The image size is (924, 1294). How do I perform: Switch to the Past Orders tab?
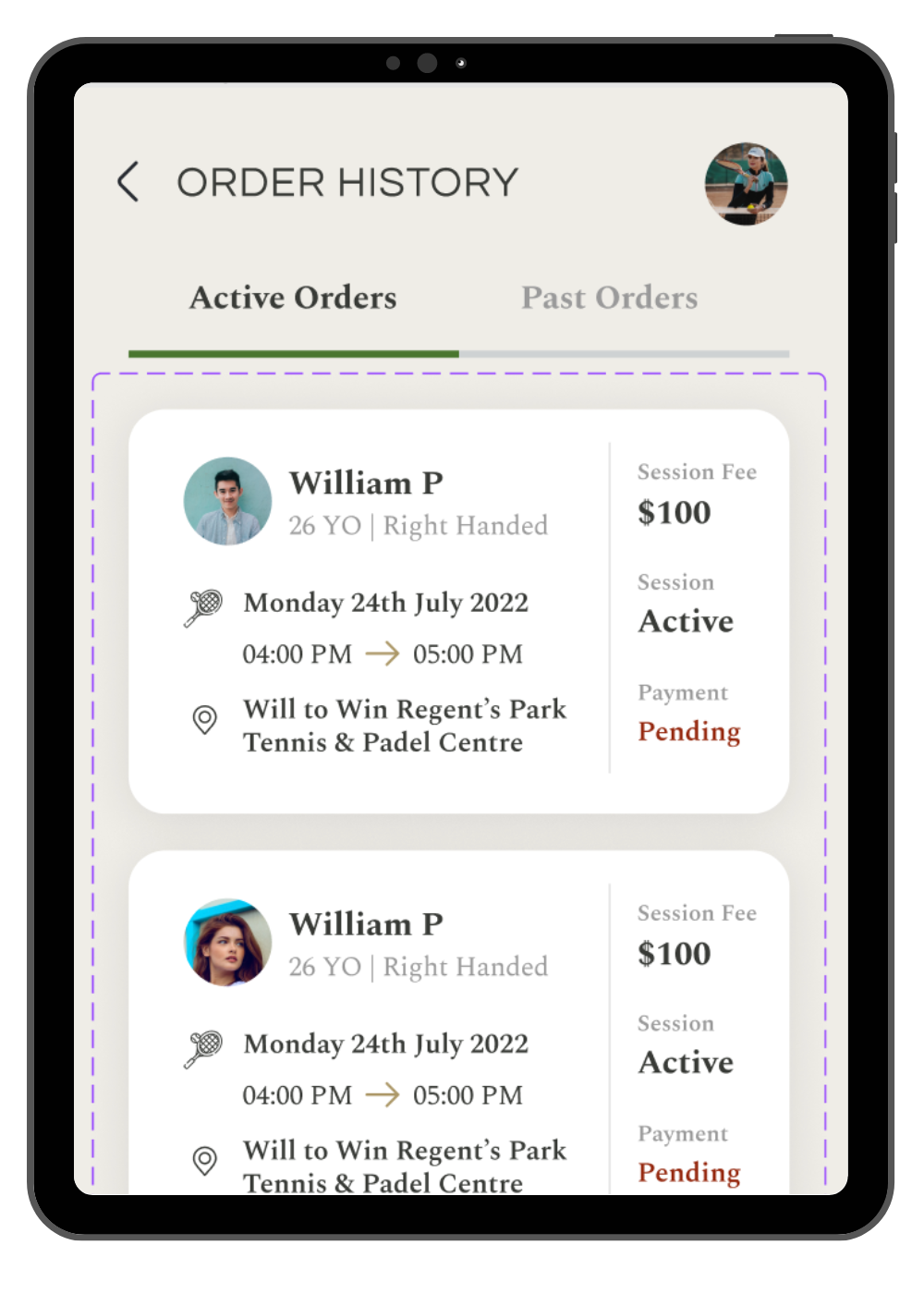(x=609, y=298)
